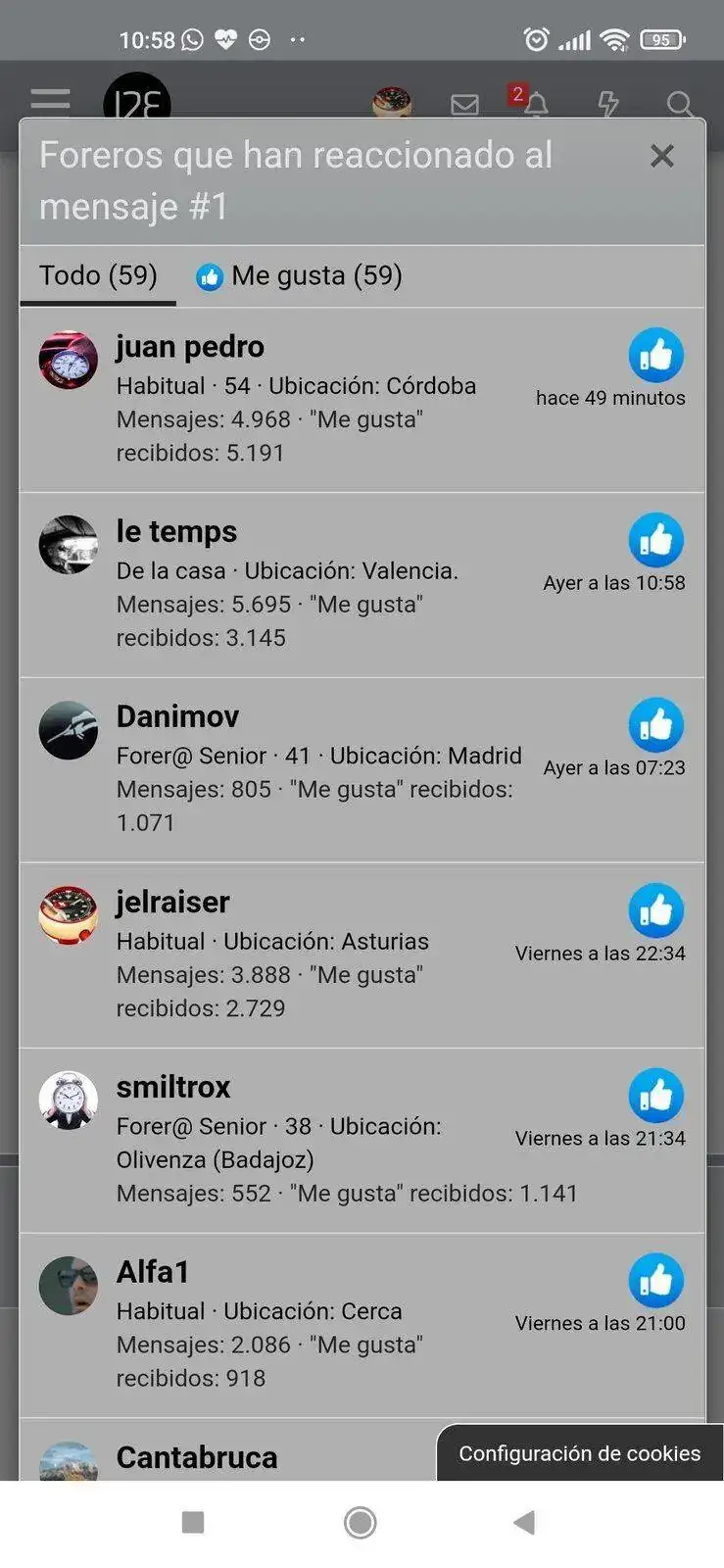Open jelraiser's profile

tap(172, 903)
